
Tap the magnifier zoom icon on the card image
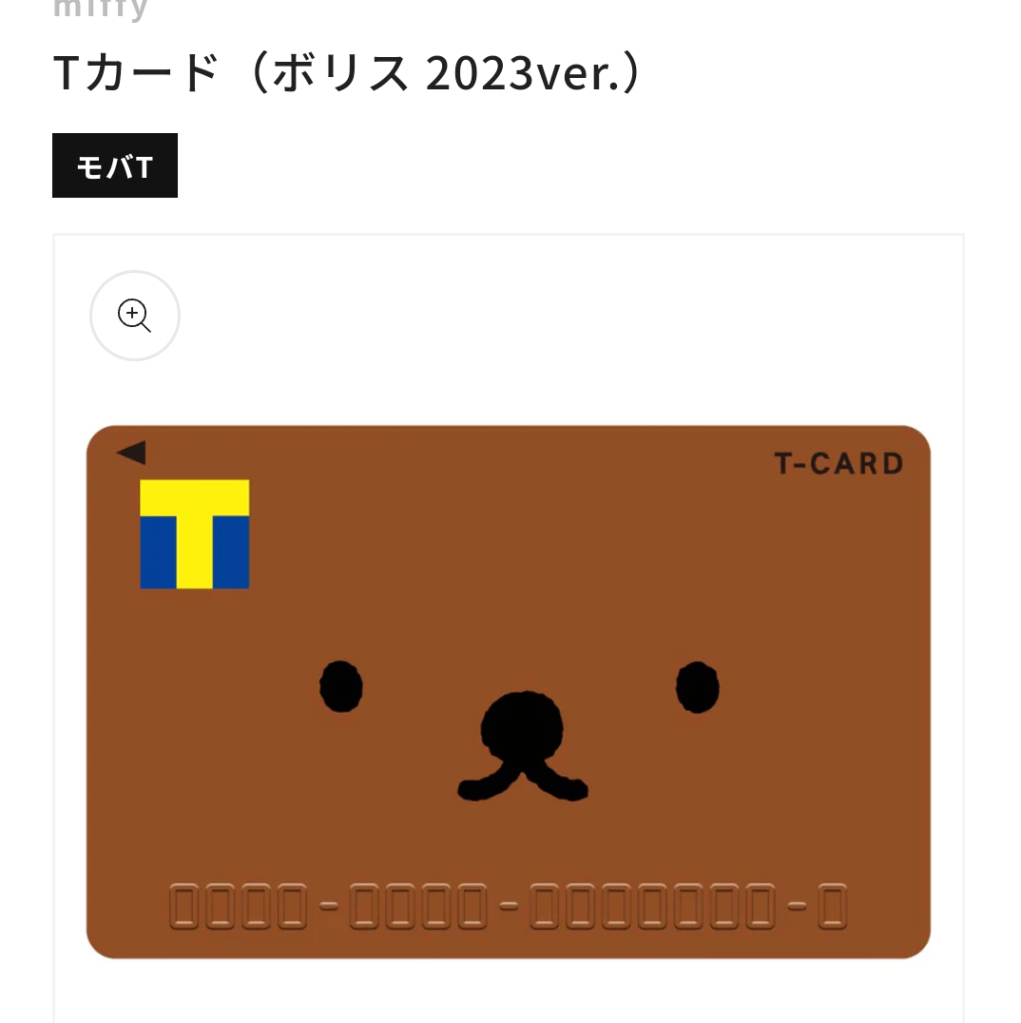[135, 316]
